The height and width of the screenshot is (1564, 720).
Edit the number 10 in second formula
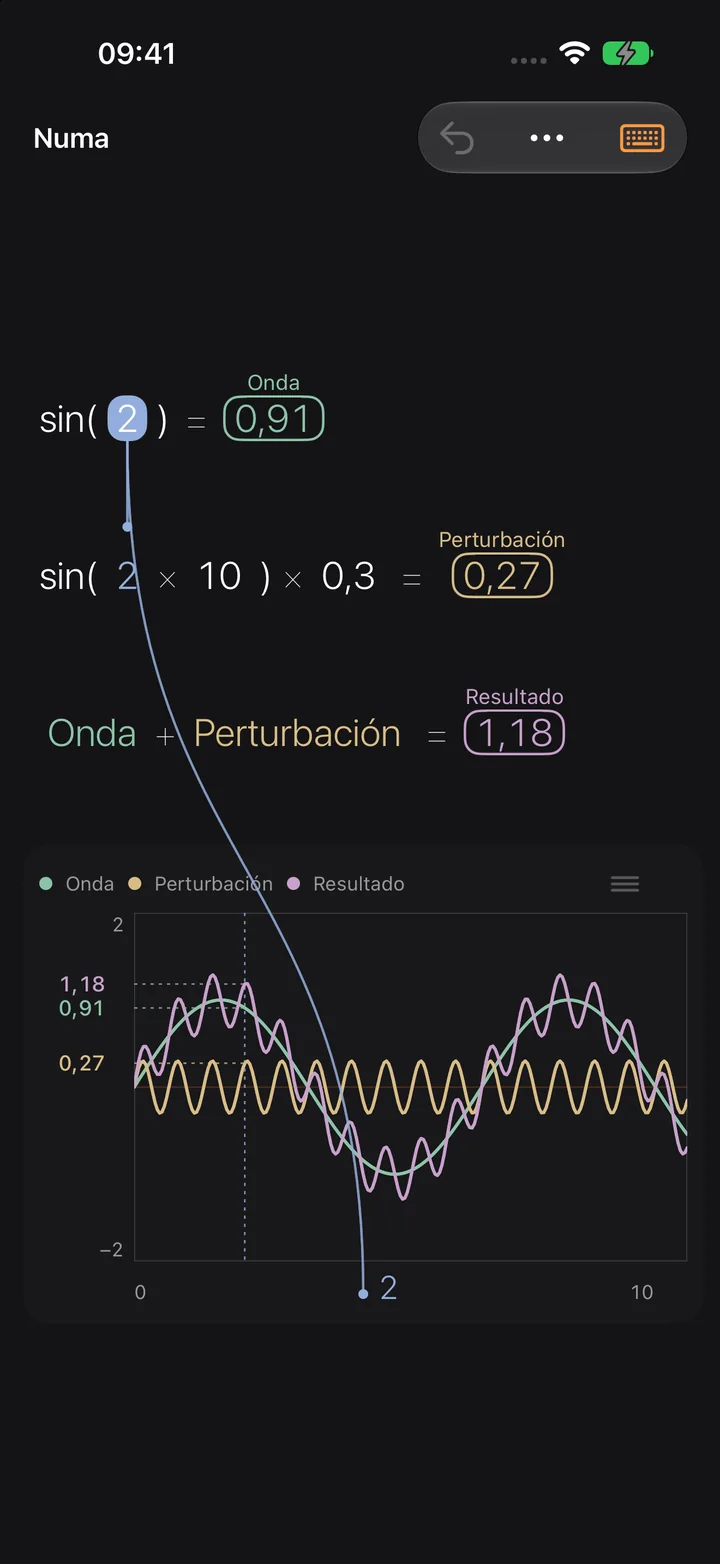click(x=220, y=576)
